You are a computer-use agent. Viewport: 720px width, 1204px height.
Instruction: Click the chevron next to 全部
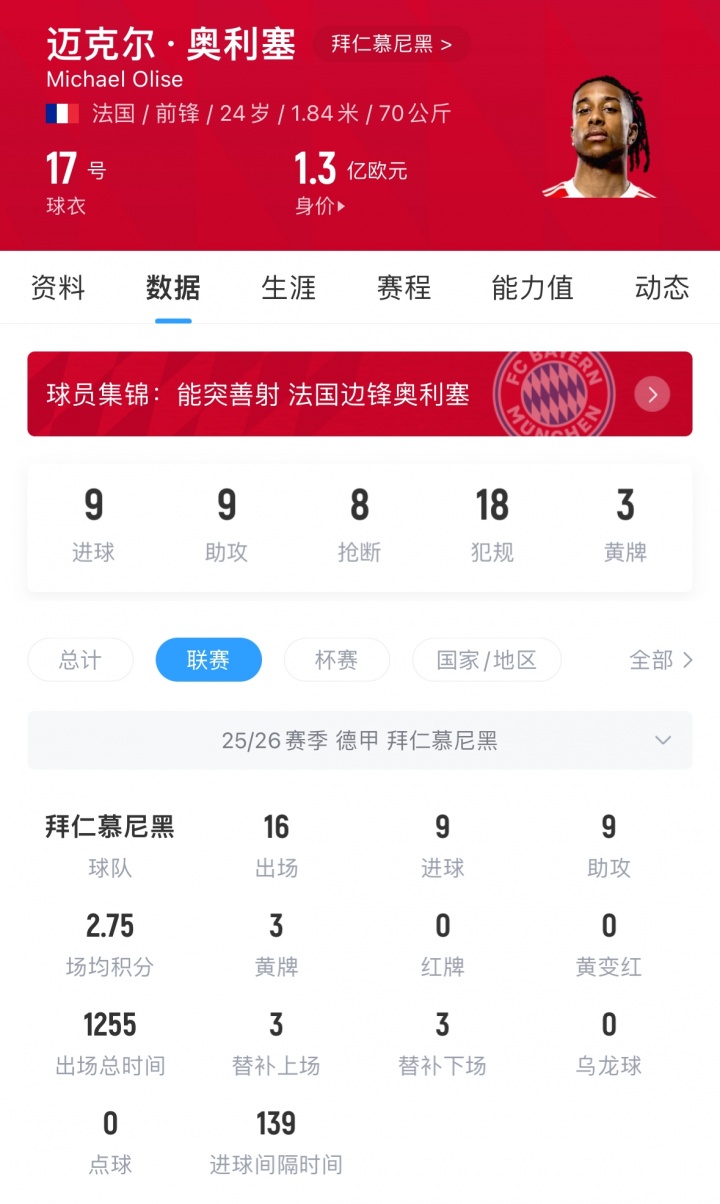(x=686, y=660)
